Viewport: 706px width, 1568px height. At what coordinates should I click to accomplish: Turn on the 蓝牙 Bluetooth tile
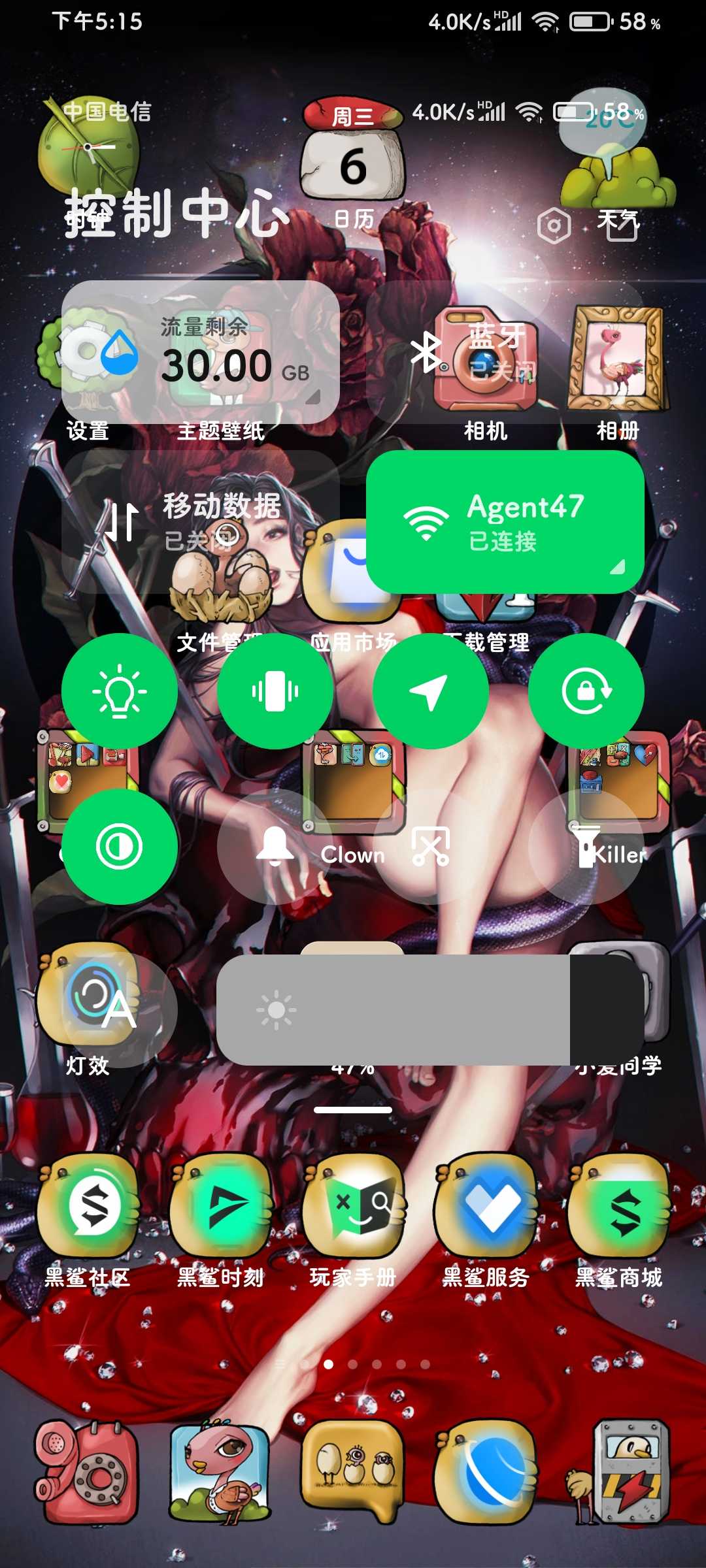[x=505, y=352]
